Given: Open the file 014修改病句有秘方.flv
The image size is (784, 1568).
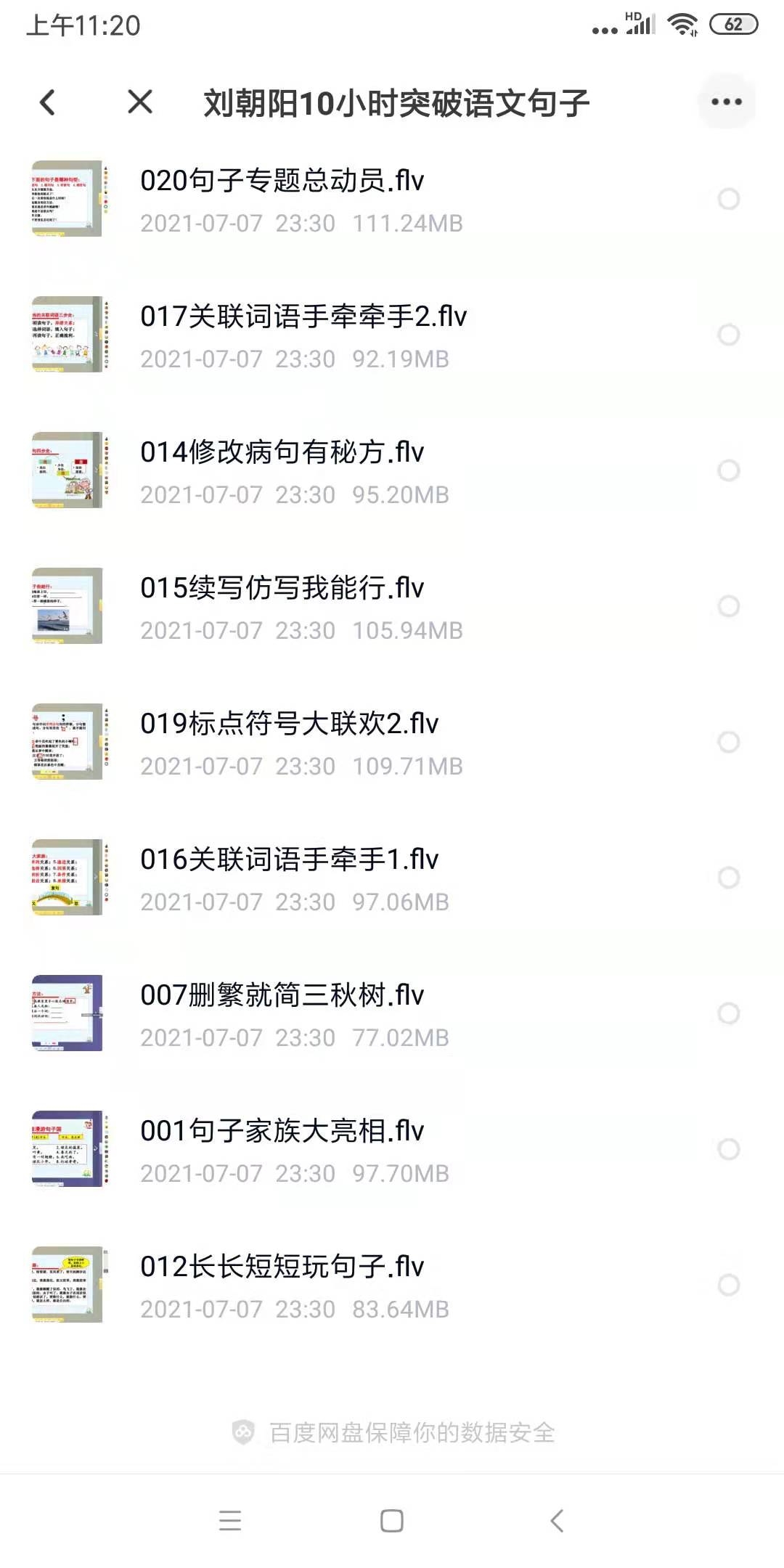Looking at the screenshot, I should (282, 452).
